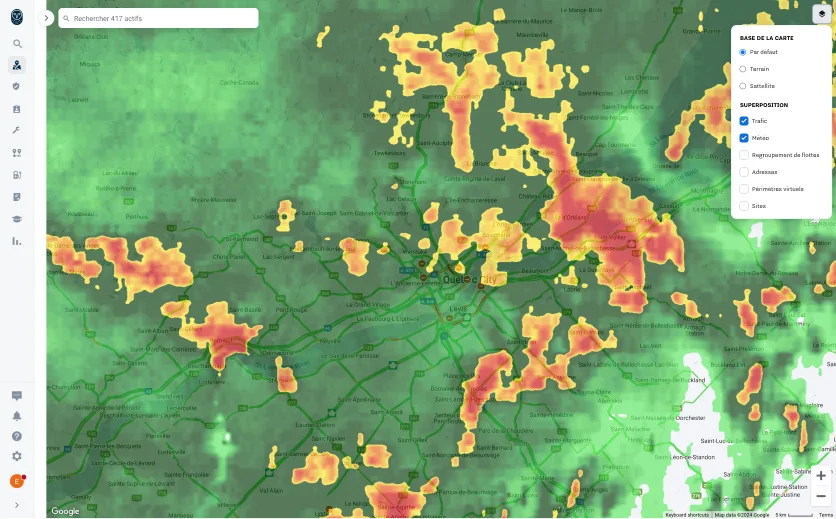The height and width of the screenshot is (519, 836).
Task: Open the maintenance wrench icon
Action: pyautogui.click(x=17, y=130)
